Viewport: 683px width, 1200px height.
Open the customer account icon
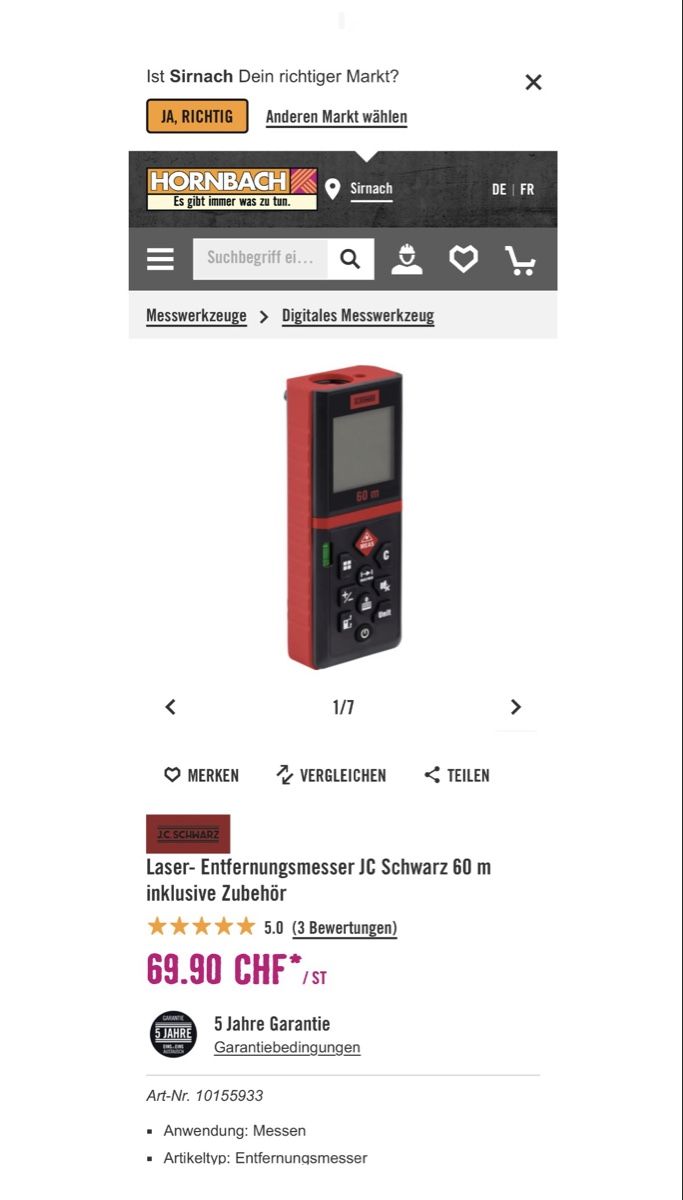coord(406,259)
